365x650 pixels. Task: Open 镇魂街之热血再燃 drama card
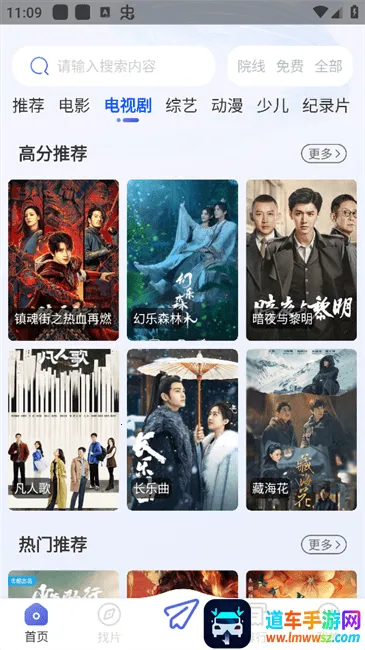point(63,260)
